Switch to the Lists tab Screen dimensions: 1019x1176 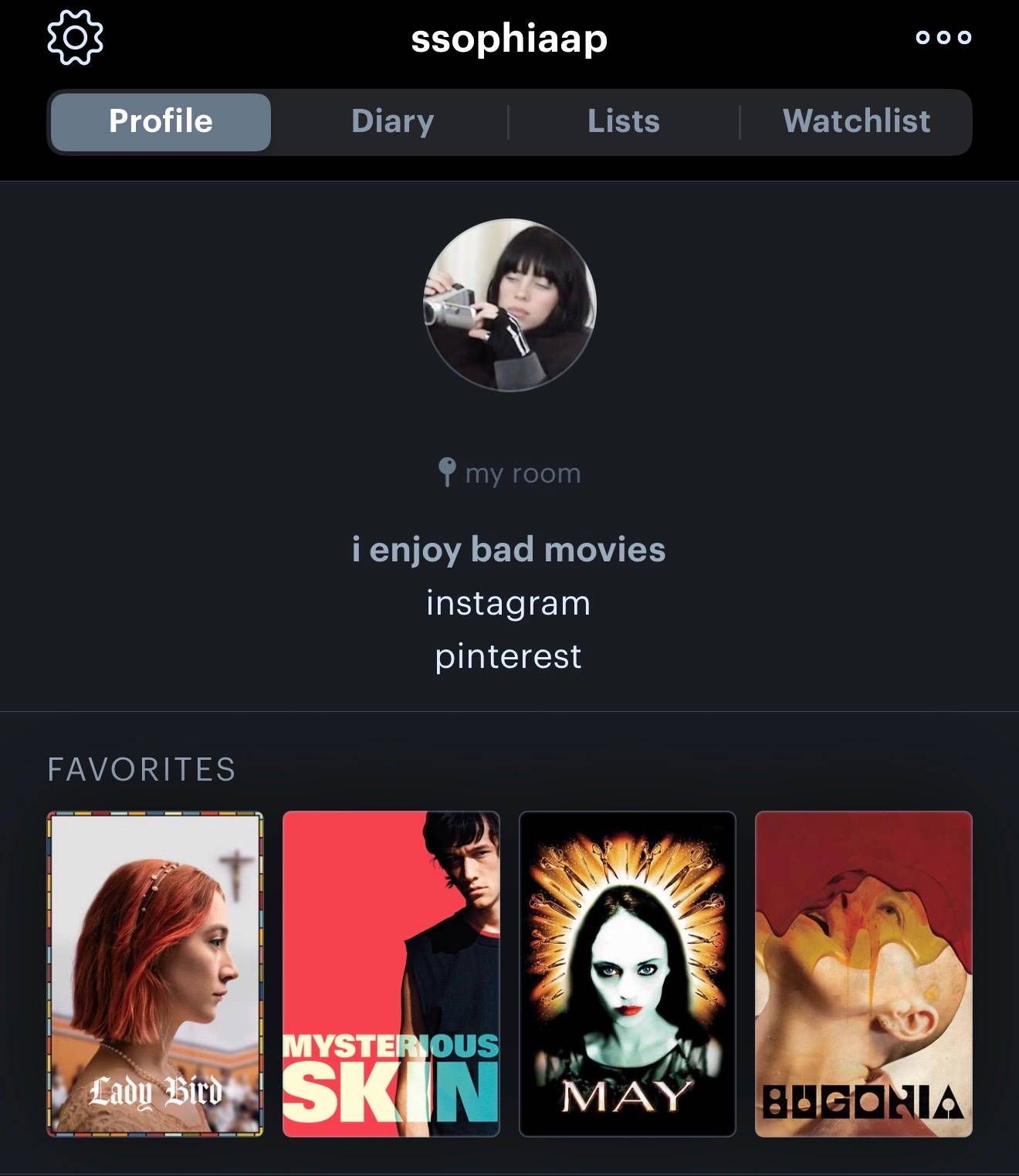click(x=624, y=122)
